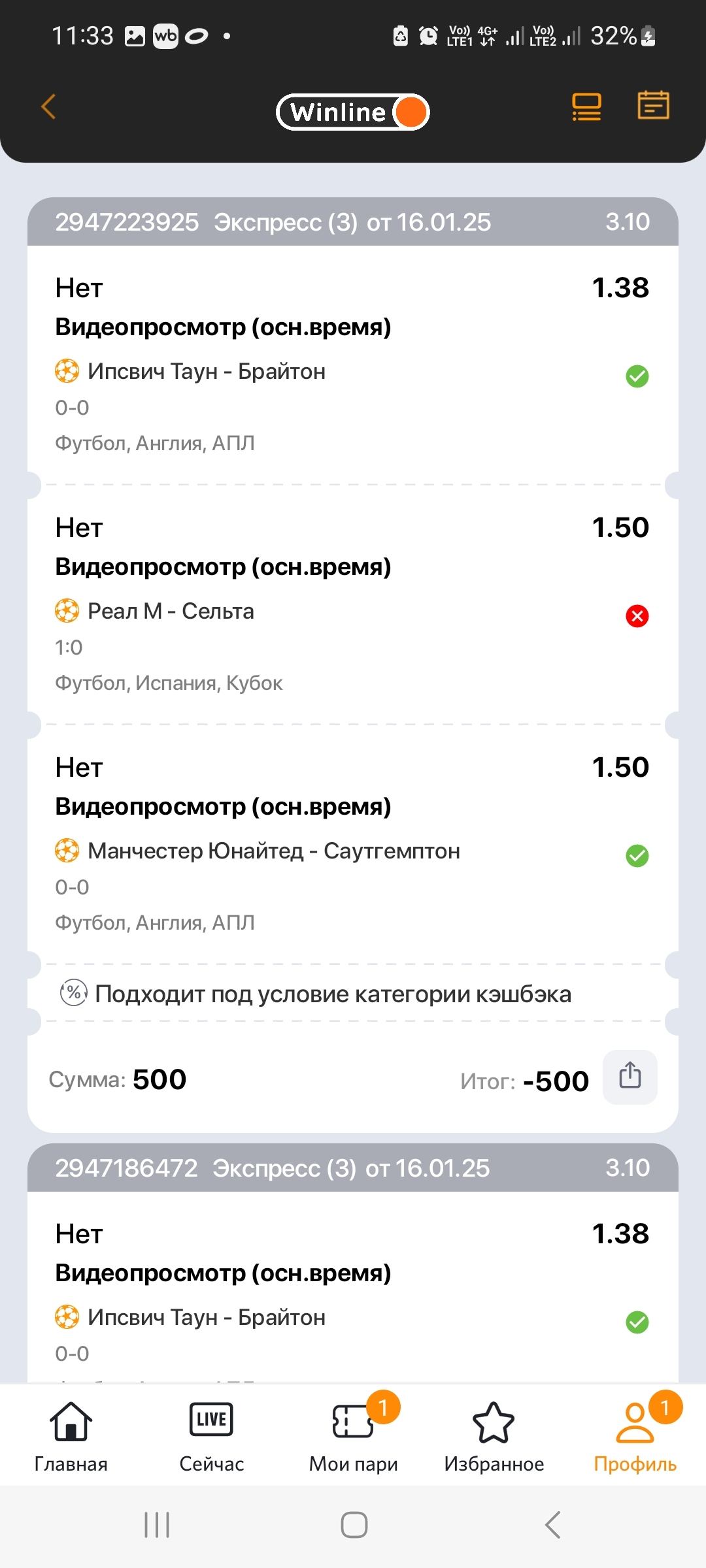Viewport: 706px width, 1568px height.
Task: Open the Реал М - Сельта match
Action: [171, 612]
